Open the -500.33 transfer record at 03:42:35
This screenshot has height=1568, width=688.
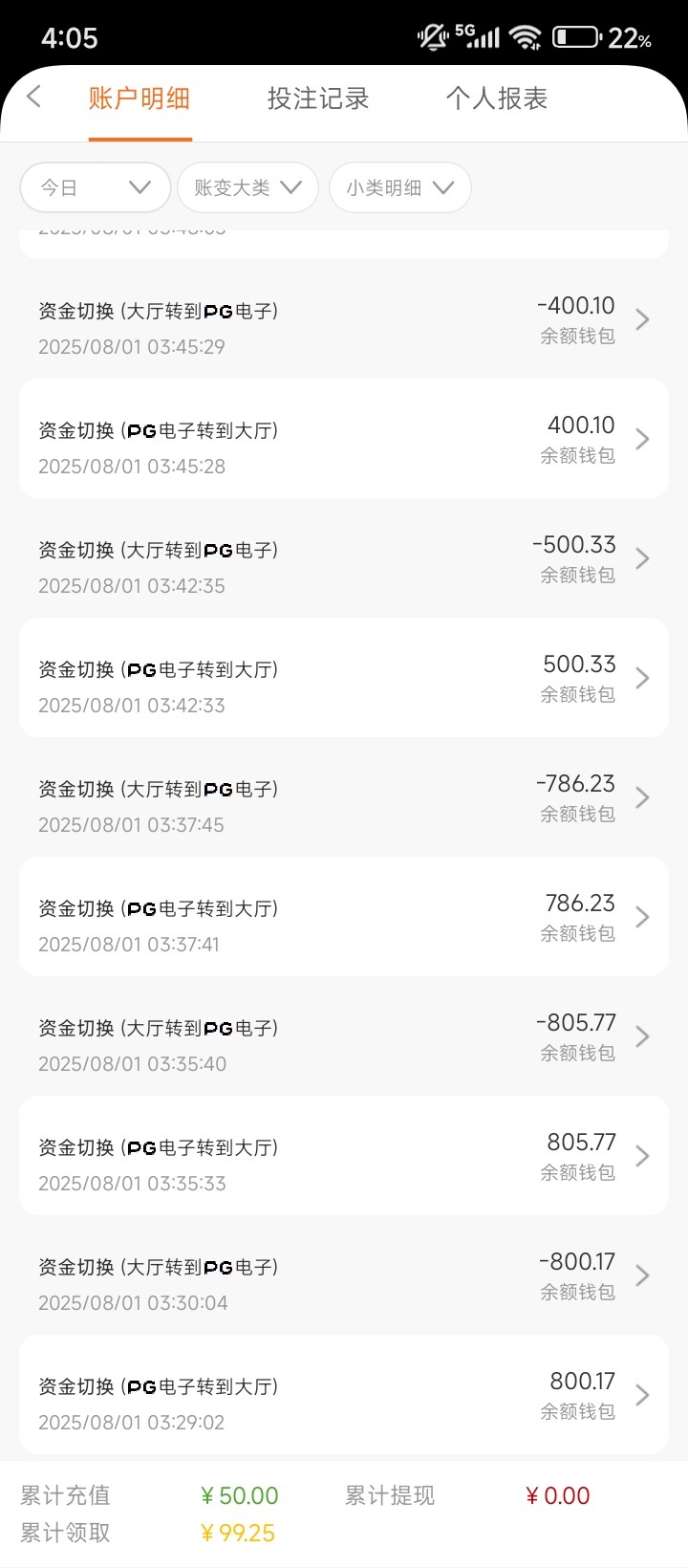343,559
